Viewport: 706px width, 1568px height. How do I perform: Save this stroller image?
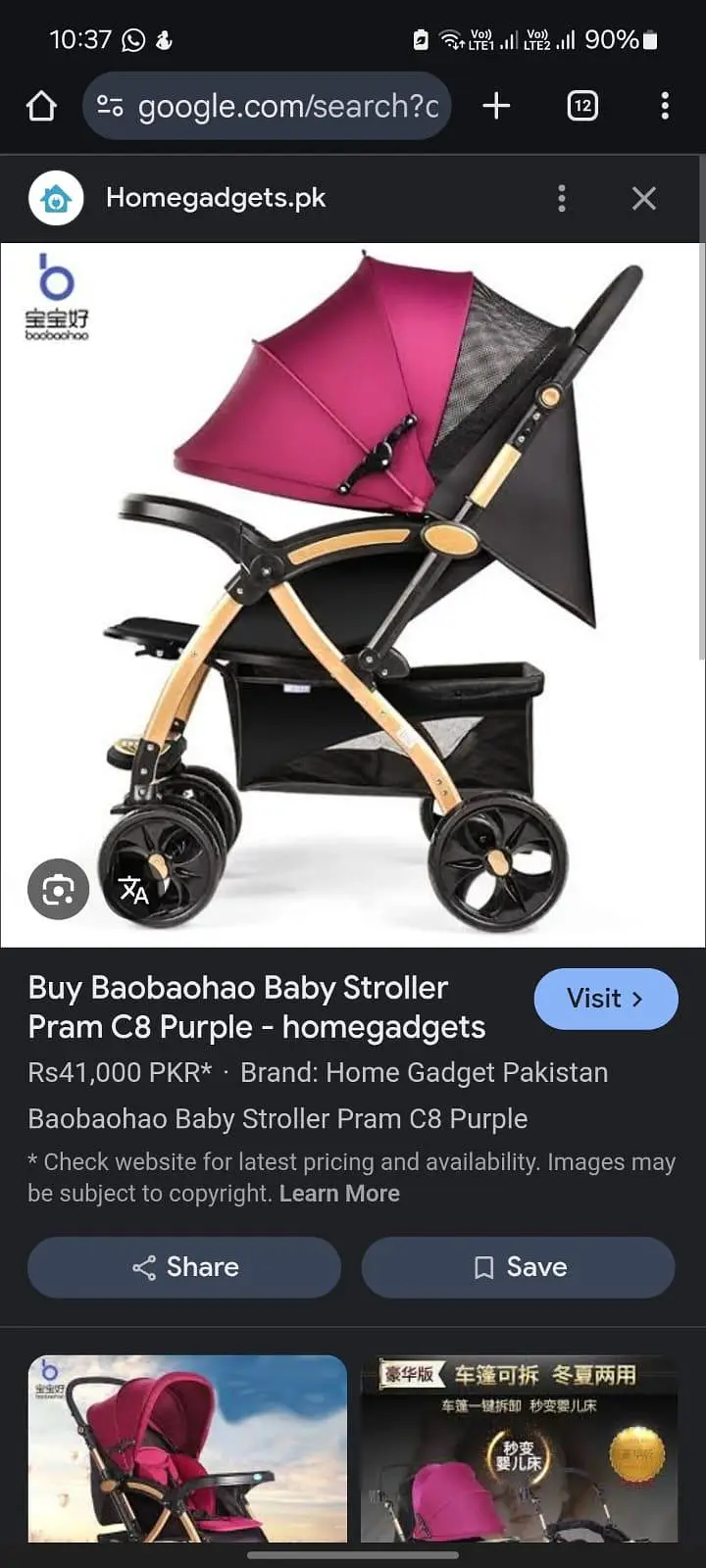click(519, 1267)
